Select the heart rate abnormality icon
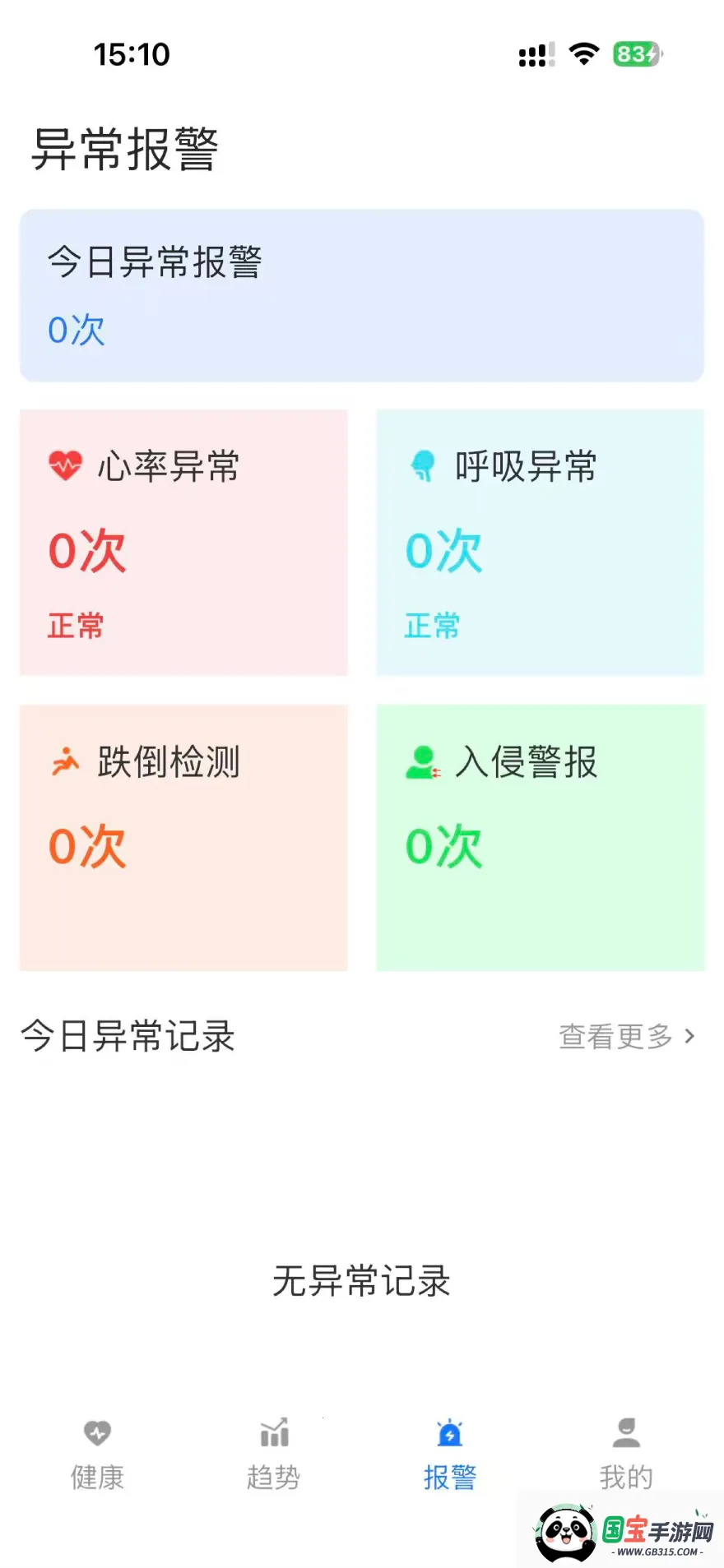724x1568 pixels. pyautogui.click(x=64, y=465)
